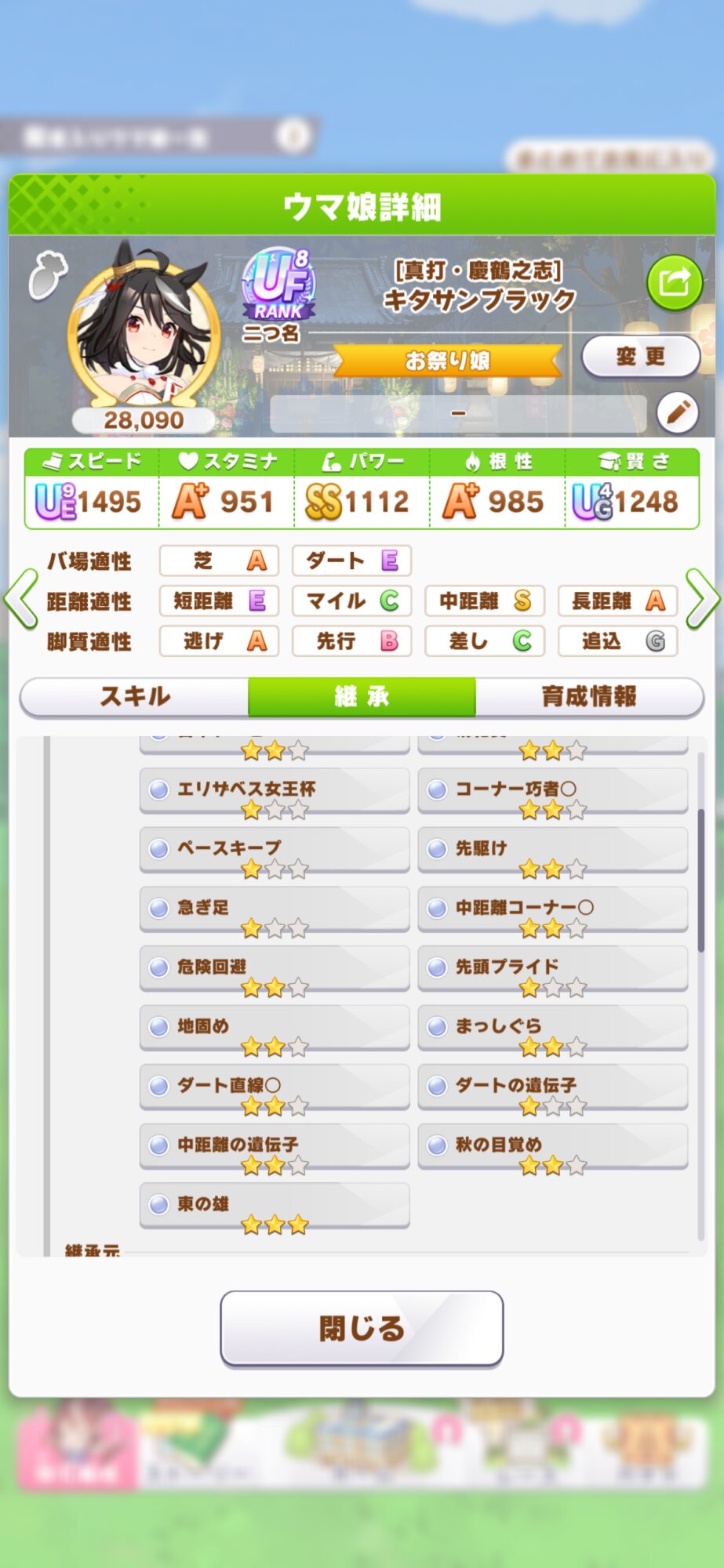Go to the previous Uma Musume

tap(21, 600)
